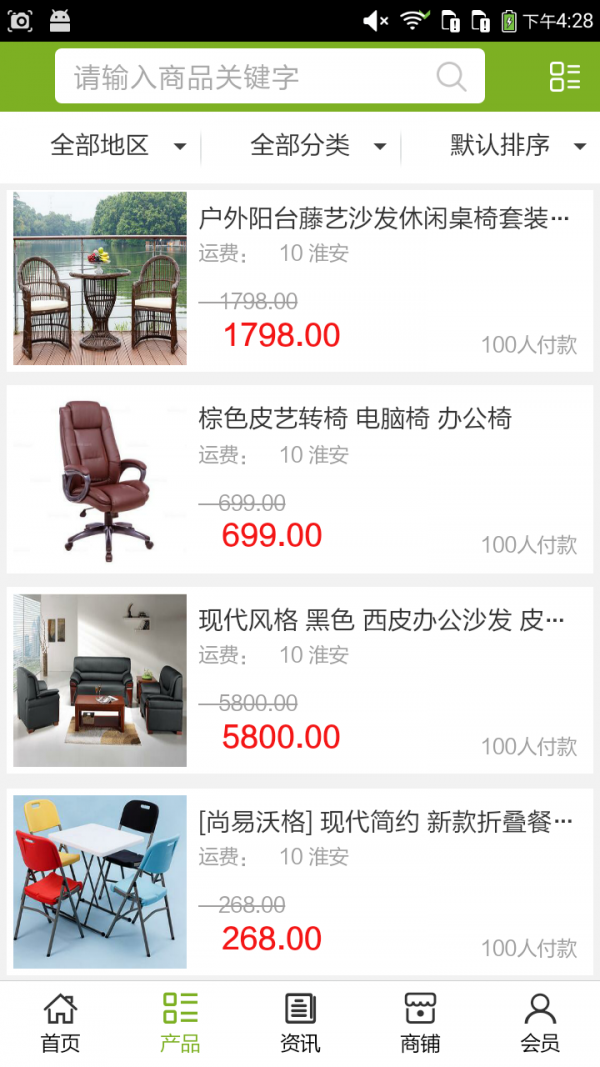This screenshot has width=600, height=1067.
Task: View the 现代风格 黑色 西皮办公沙发 item
Action: click(380, 620)
